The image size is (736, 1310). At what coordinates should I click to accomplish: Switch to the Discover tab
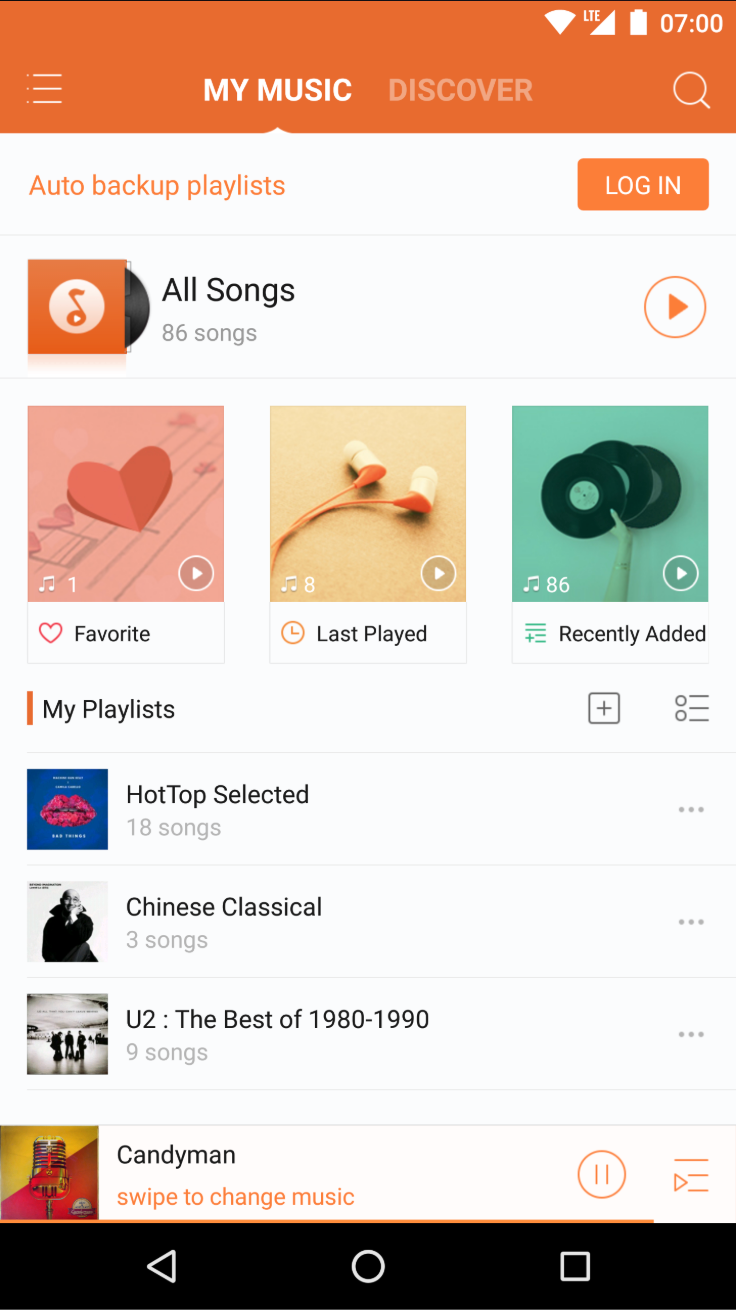point(460,90)
